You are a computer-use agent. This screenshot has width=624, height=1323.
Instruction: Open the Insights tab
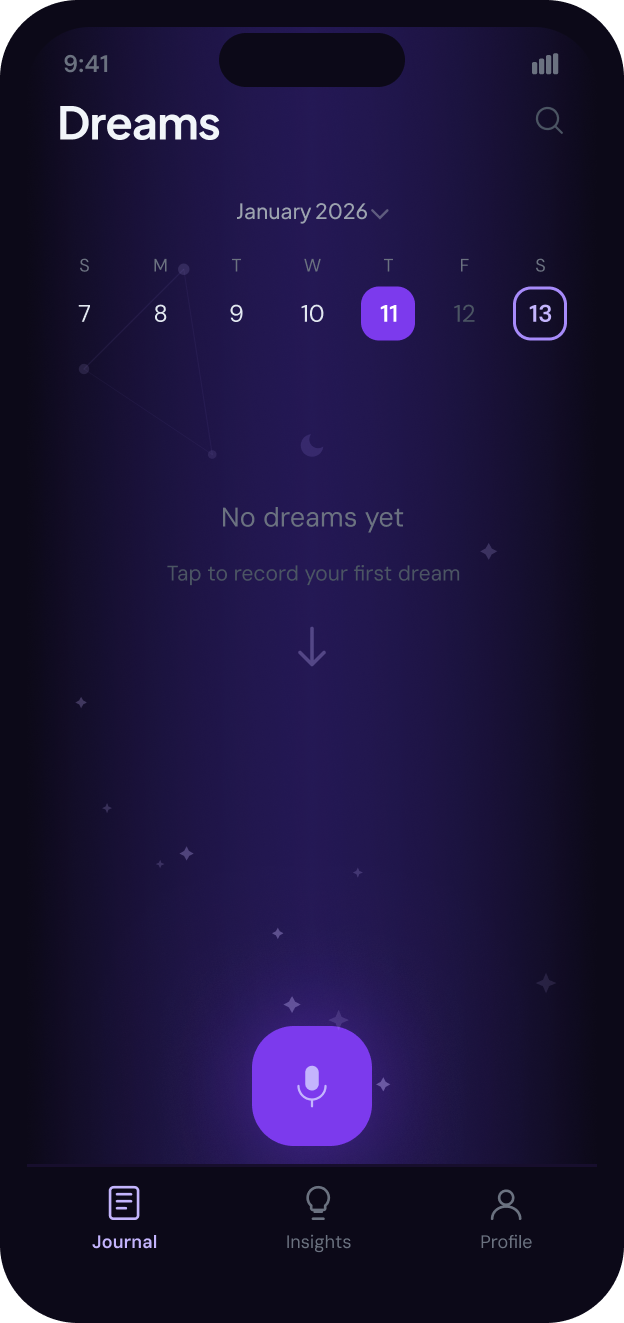point(318,1218)
